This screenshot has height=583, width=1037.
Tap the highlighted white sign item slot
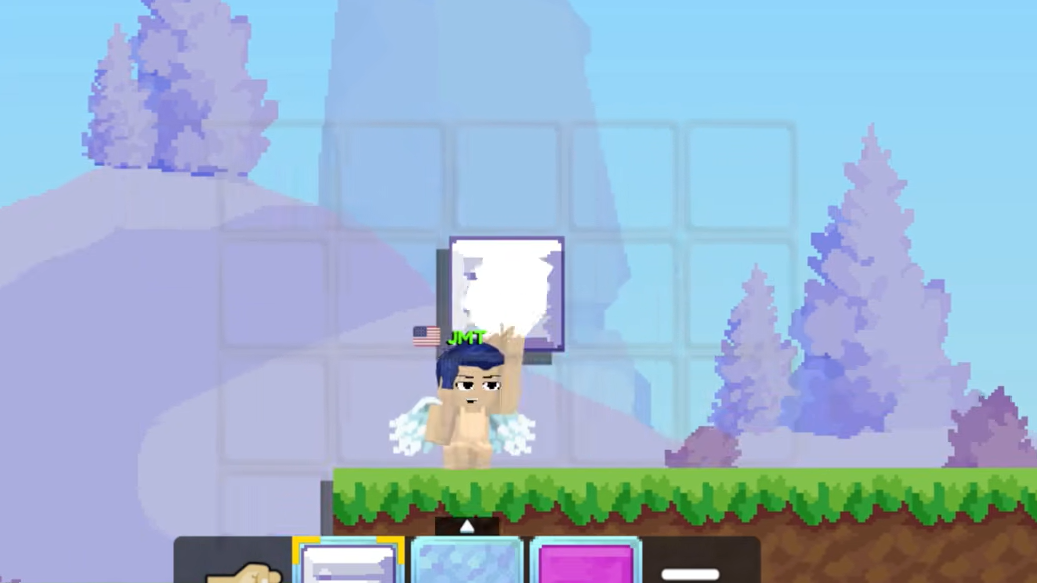point(349,562)
